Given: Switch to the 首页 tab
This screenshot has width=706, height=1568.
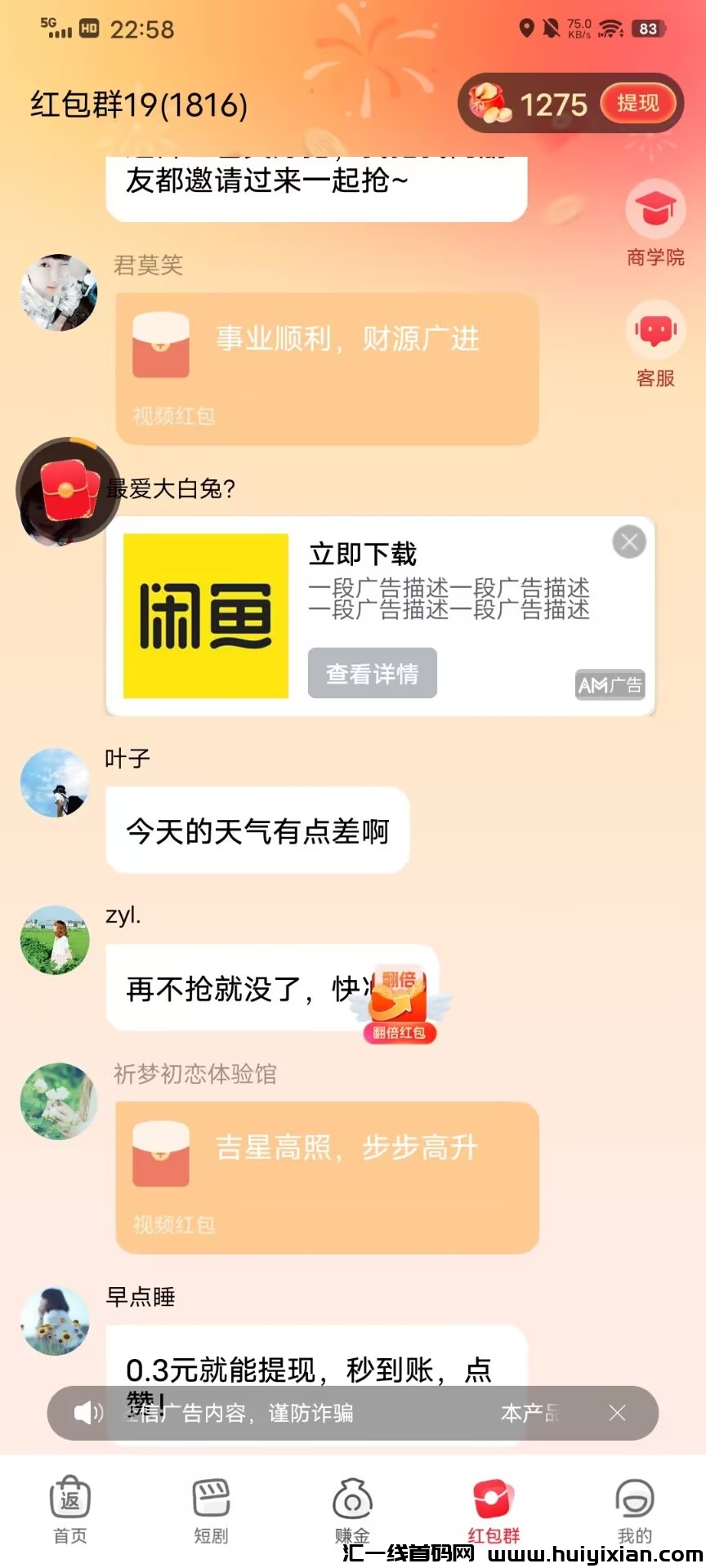Looking at the screenshot, I should (70, 1509).
